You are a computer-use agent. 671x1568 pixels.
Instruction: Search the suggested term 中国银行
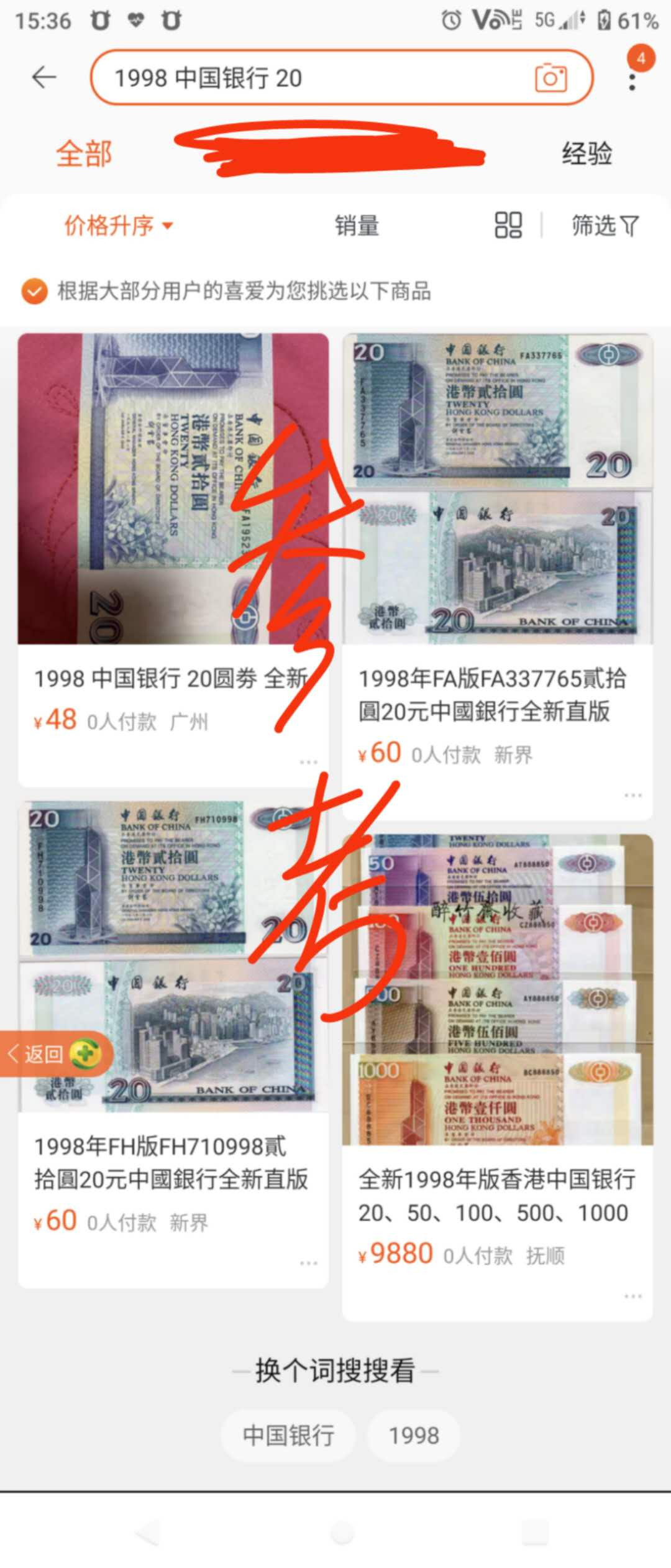pyautogui.click(x=288, y=1435)
